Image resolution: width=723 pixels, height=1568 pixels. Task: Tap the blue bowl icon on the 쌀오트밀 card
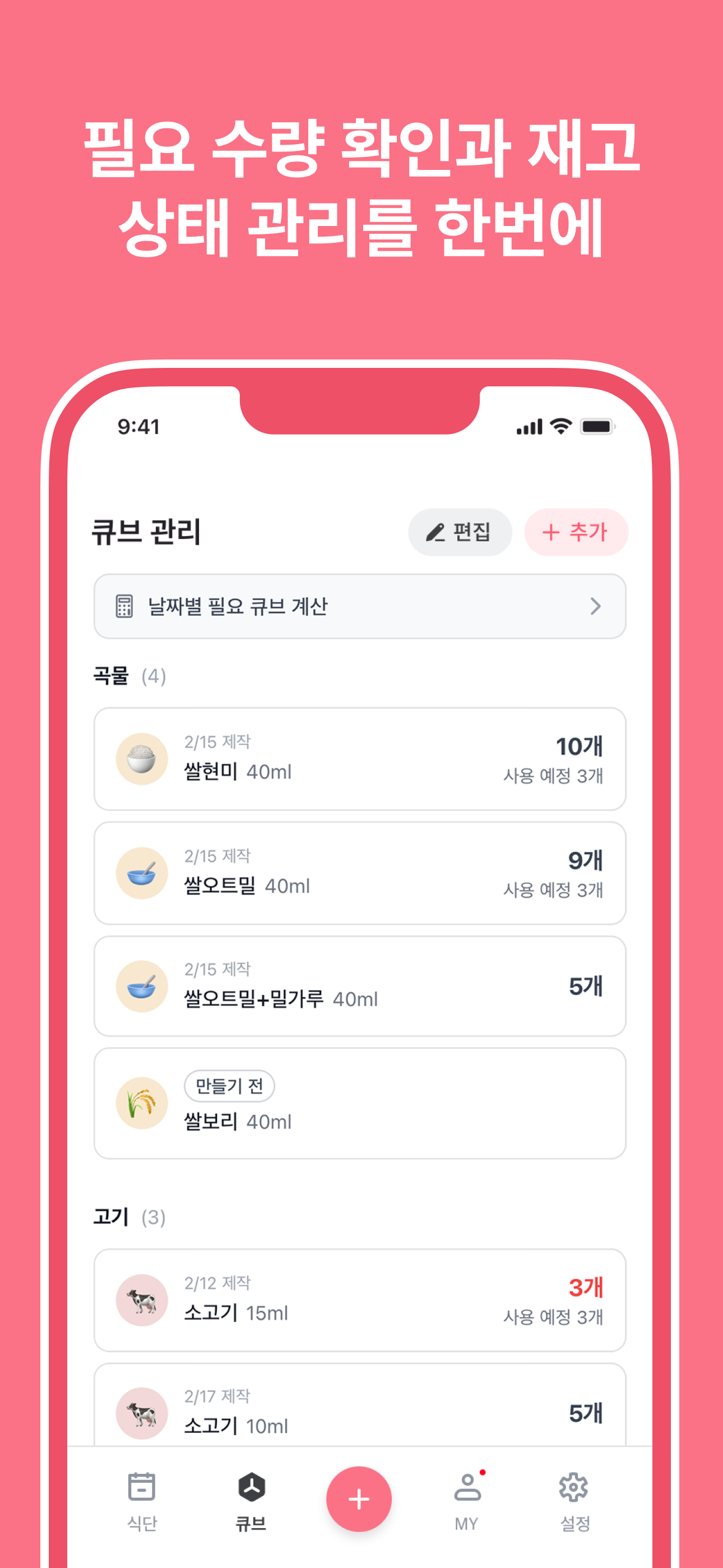pyautogui.click(x=142, y=873)
